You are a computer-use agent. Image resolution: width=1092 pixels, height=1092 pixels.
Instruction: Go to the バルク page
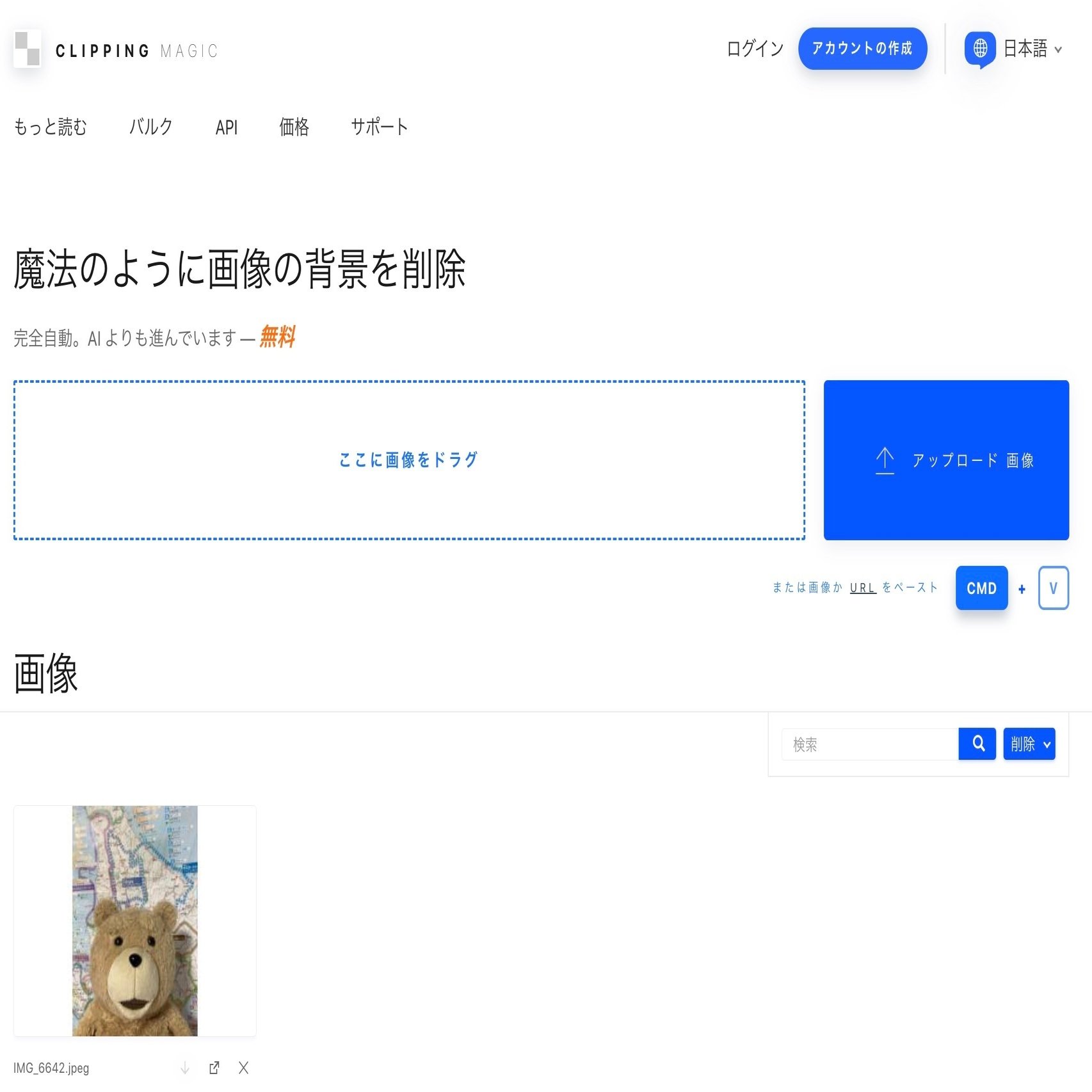[151, 127]
